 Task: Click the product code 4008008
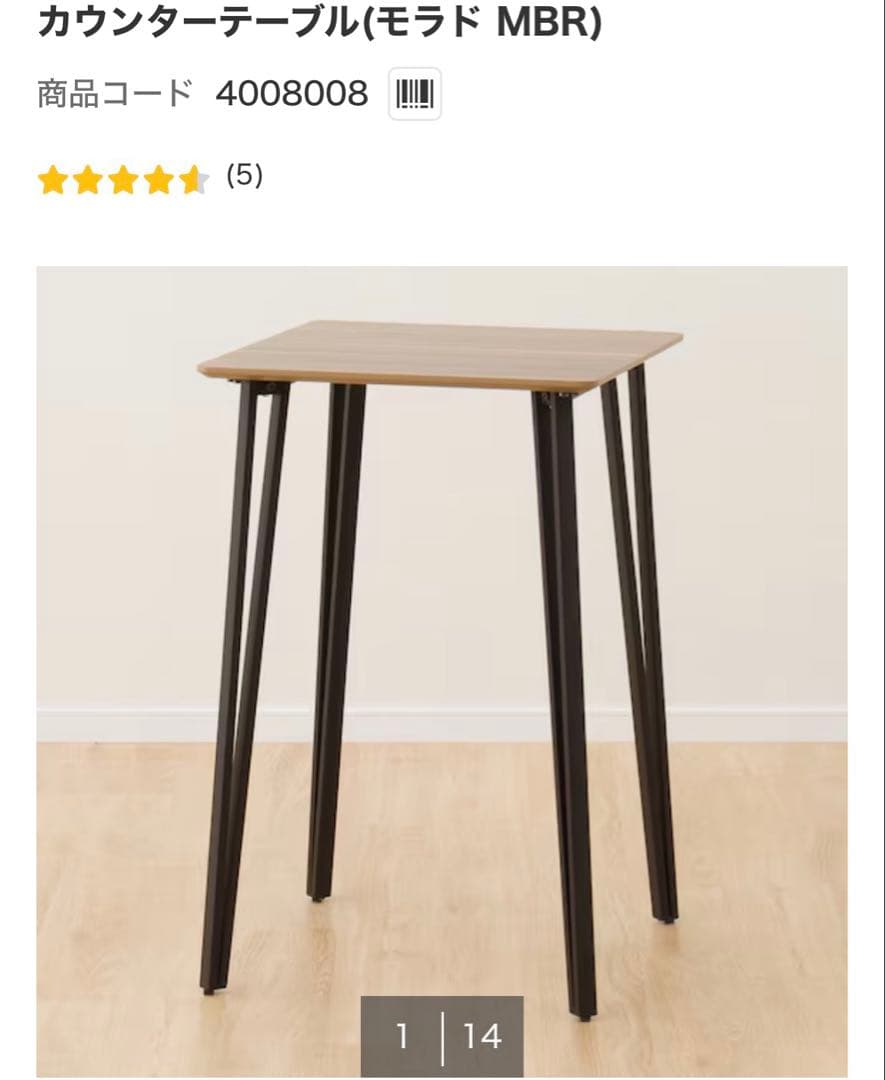click(291, 92)
